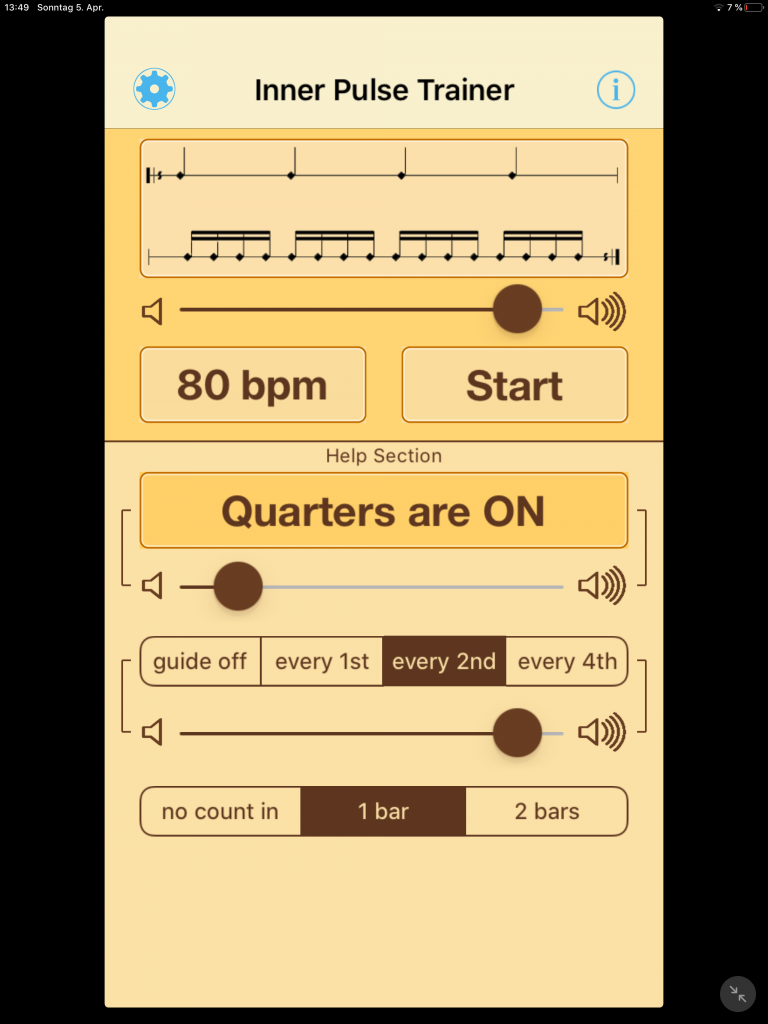Tap the 80 bpm tempo button

pyautogui.click(x=253, y=385)
